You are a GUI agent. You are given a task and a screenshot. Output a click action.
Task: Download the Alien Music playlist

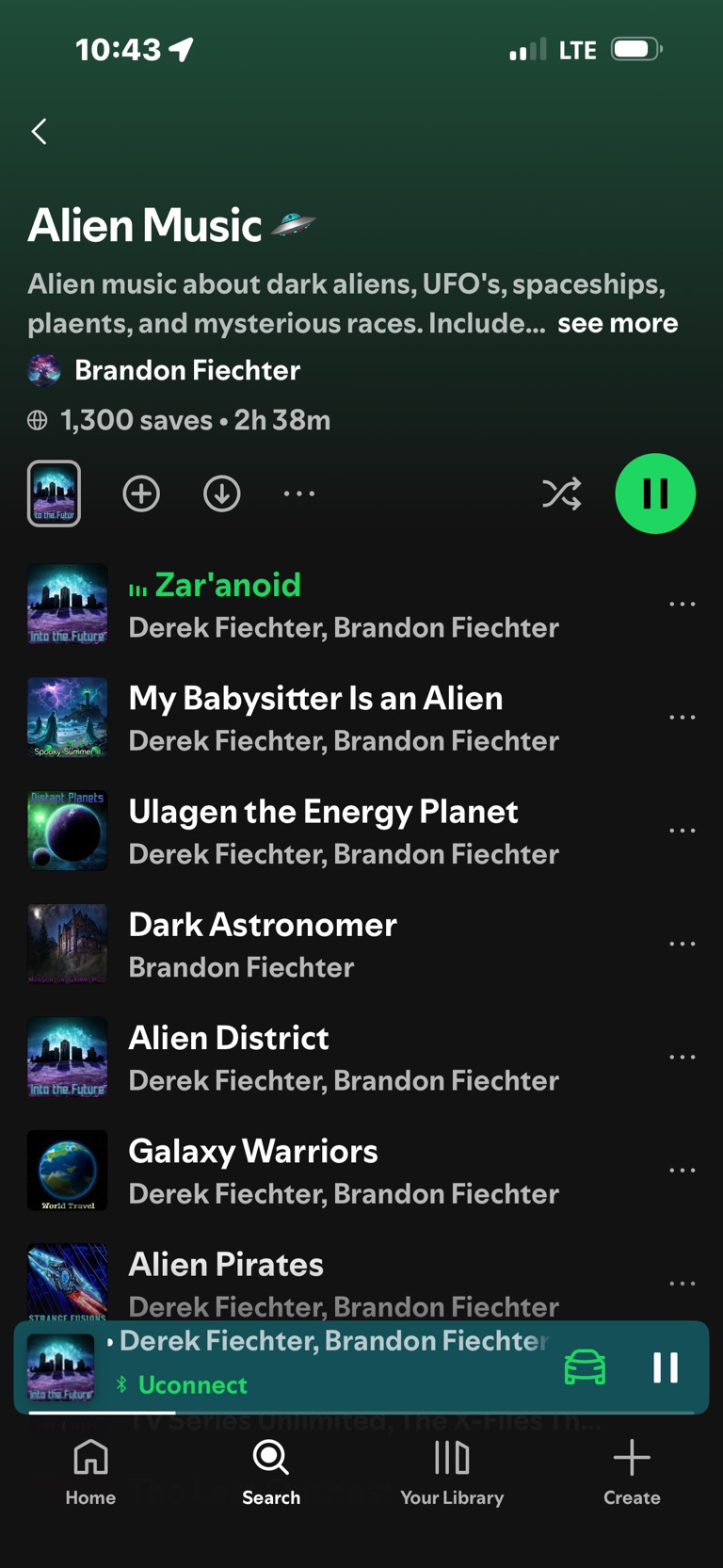pos(222,493)
